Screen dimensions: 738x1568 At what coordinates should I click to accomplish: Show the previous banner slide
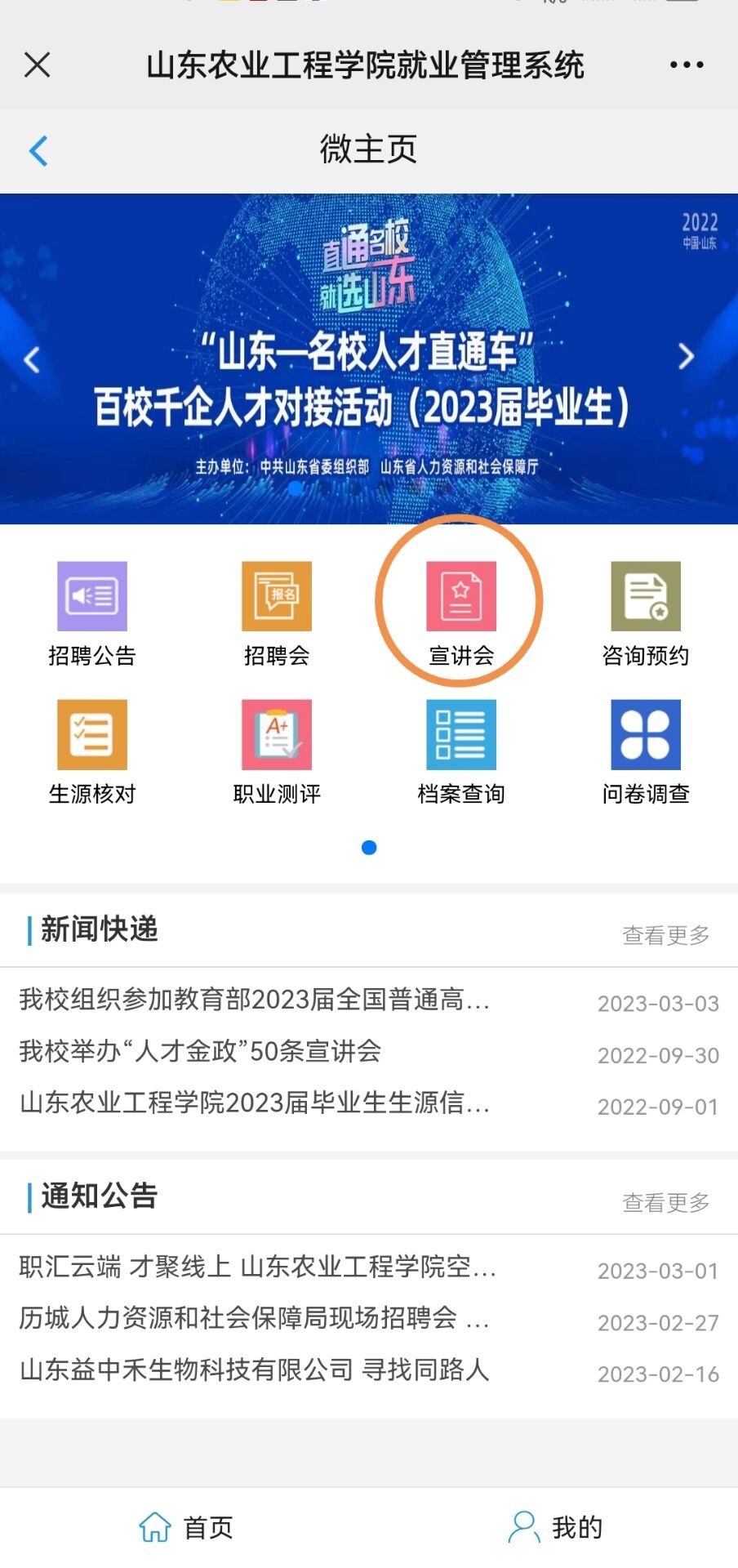(x=32, y=359)
